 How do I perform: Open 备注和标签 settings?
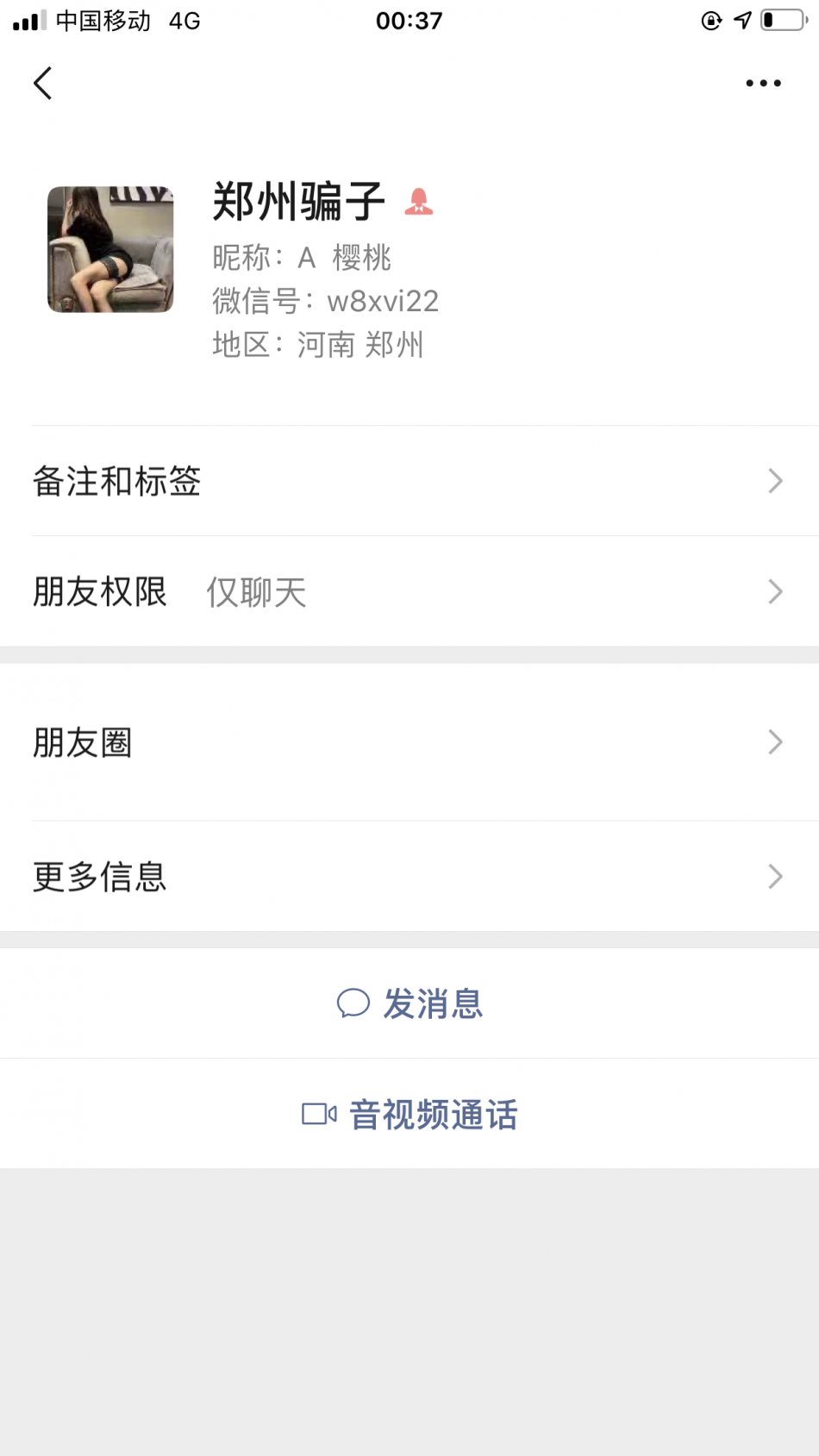pyautogui.click(x=409, y=481)
